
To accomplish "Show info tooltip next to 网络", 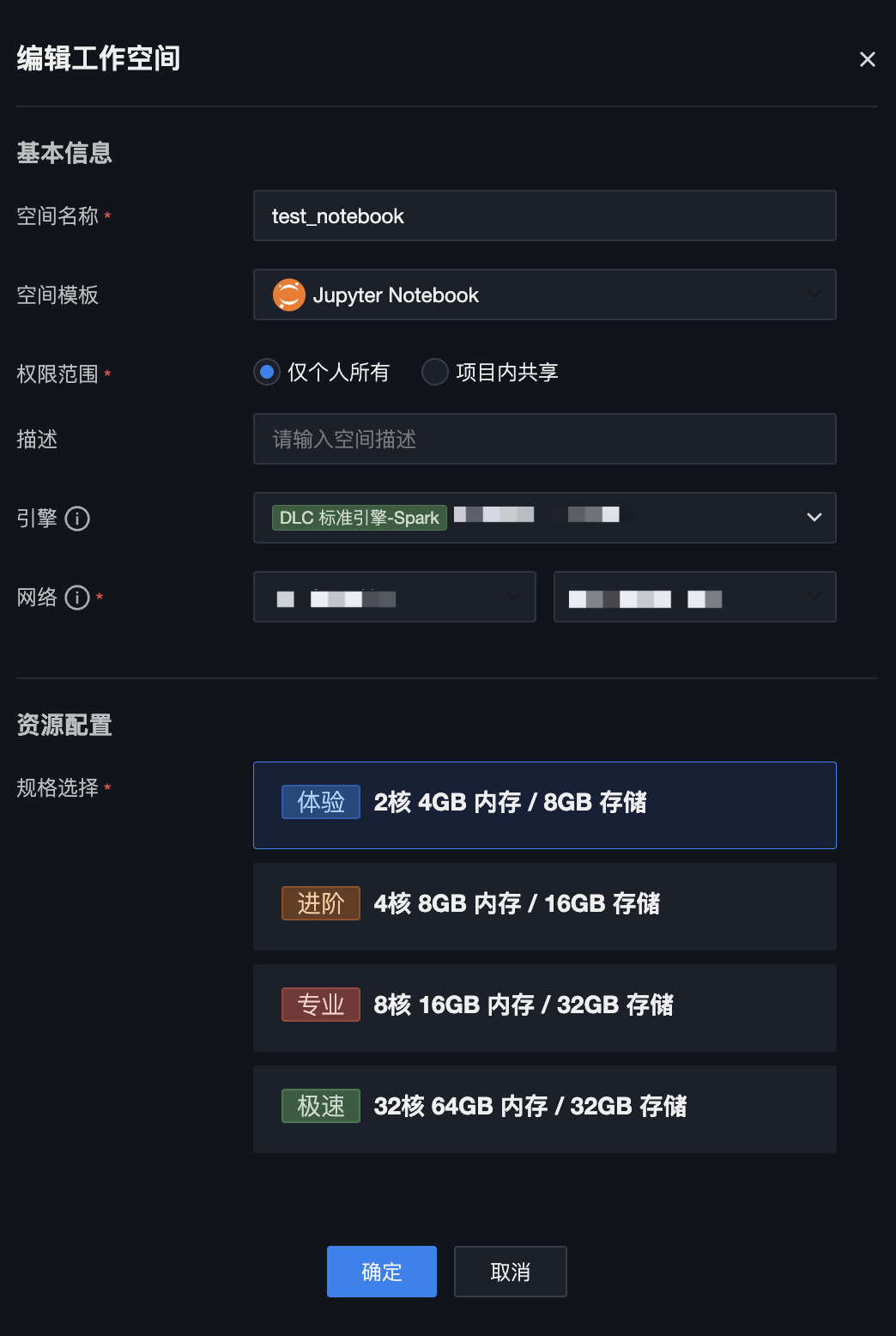I will click(x=77, y=598).
